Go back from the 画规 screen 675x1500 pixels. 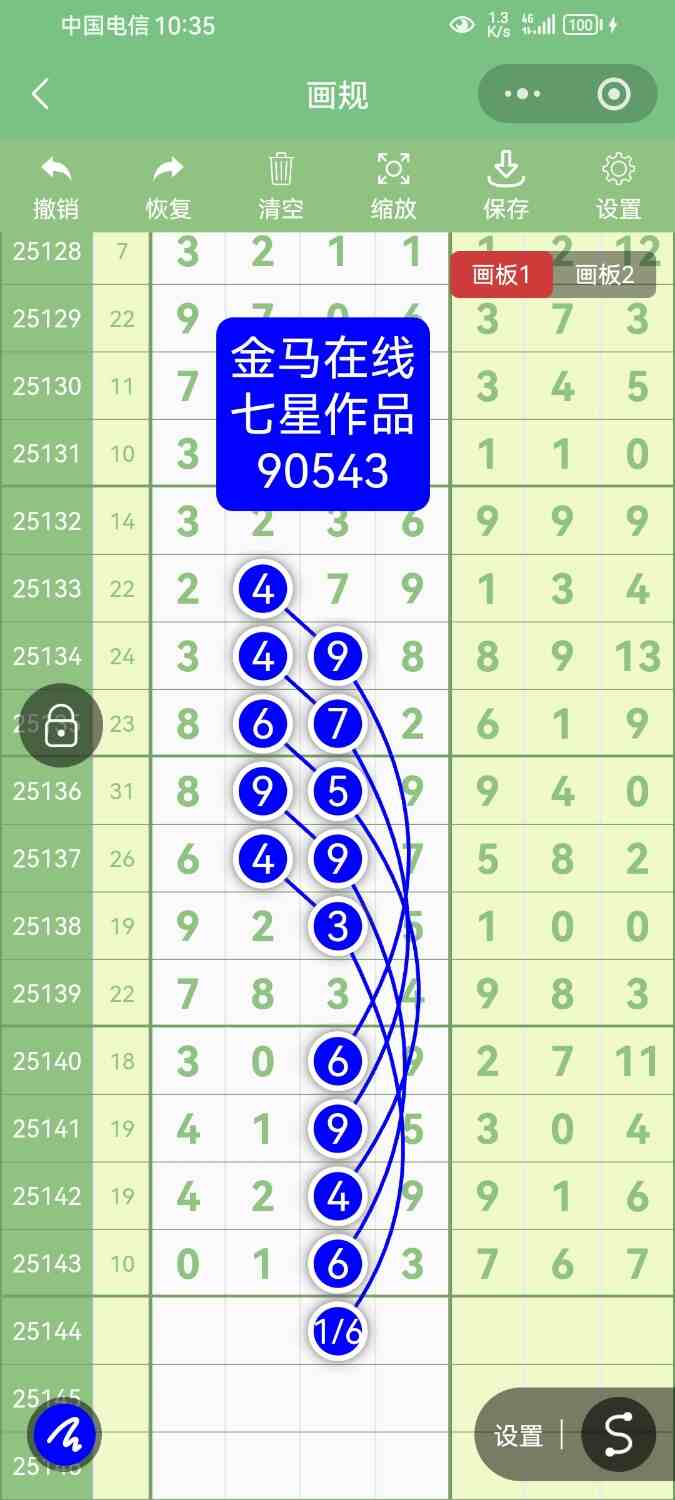40,95
